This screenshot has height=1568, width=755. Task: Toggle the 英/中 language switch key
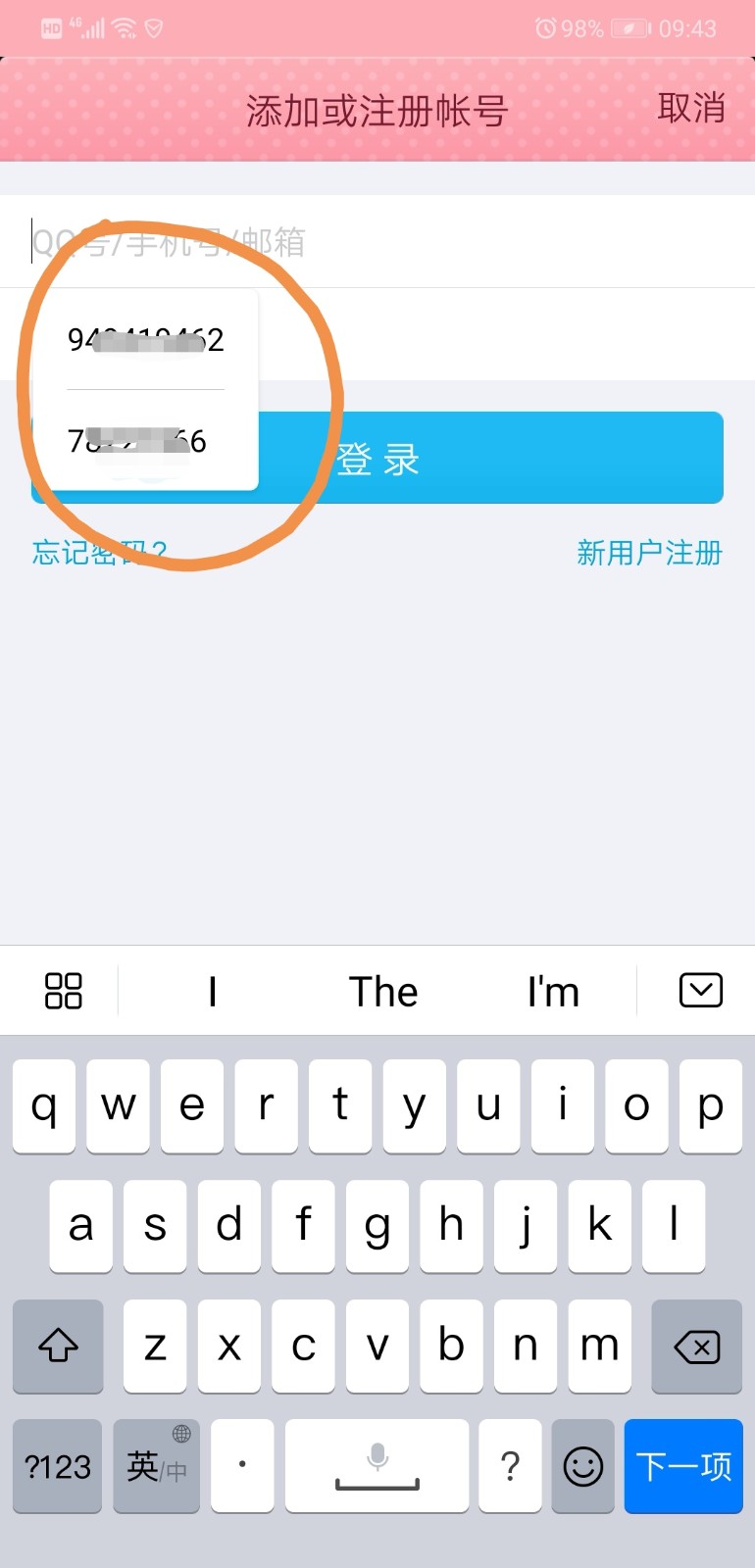(155, 1466)
